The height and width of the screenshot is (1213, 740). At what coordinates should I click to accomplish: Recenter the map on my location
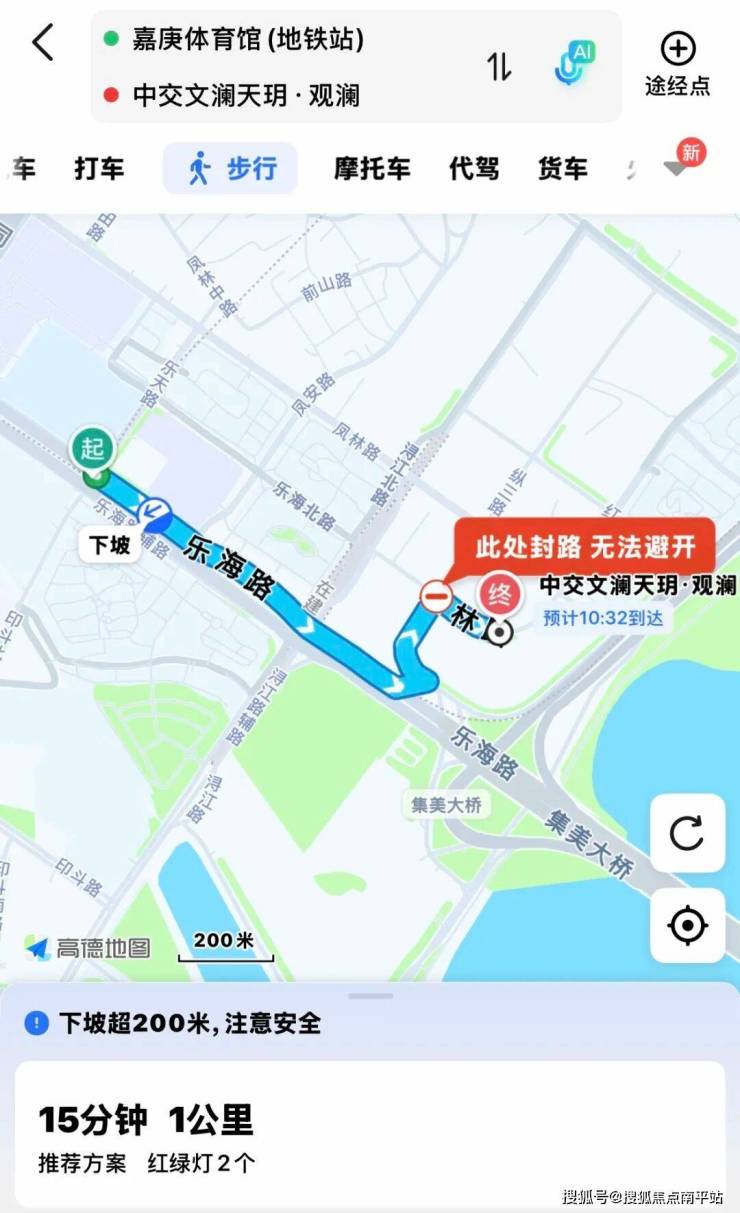click(687, 926)
